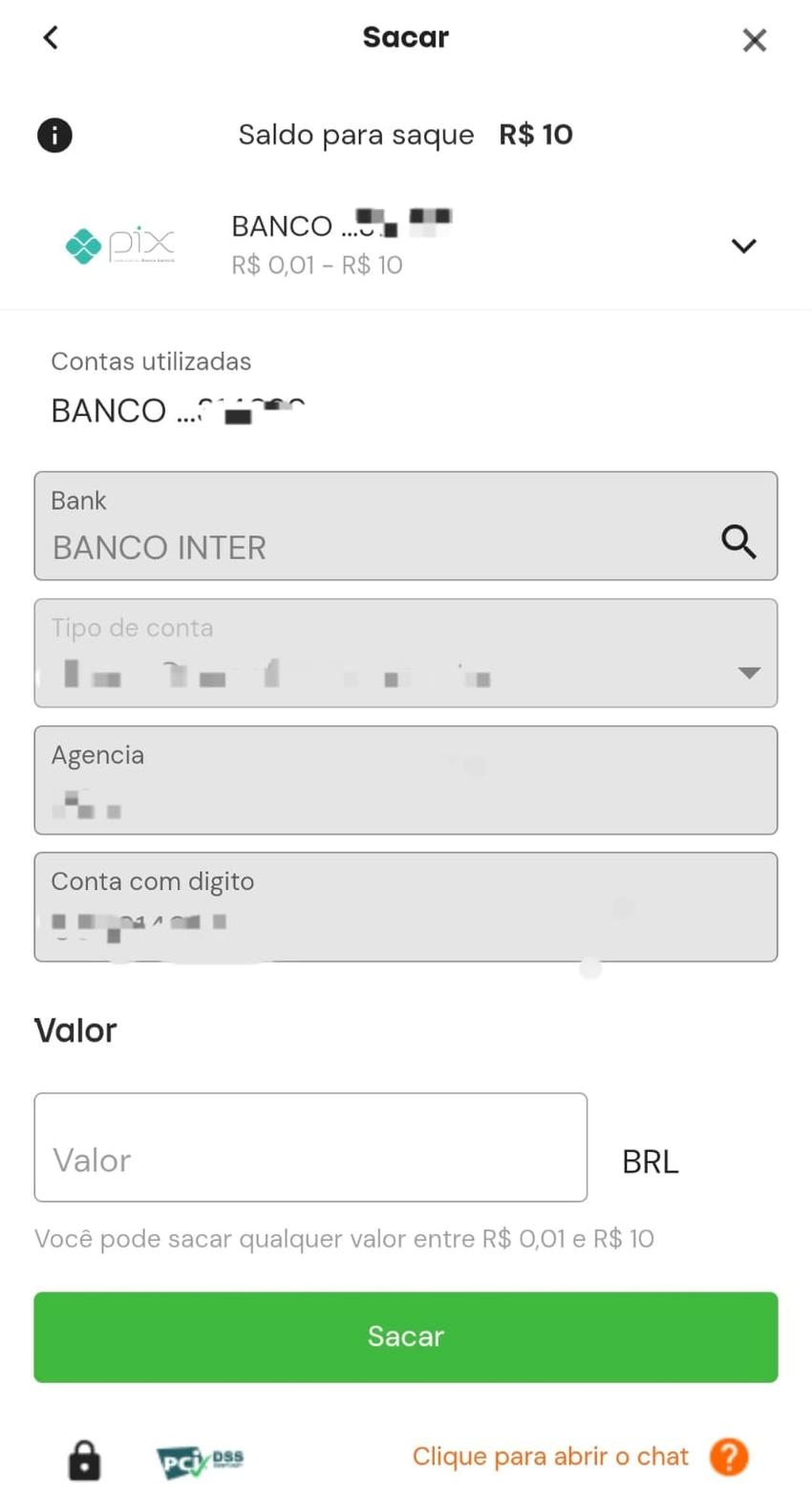
Task: Open the info icon next to Saldo
Action: click(54, 134)
